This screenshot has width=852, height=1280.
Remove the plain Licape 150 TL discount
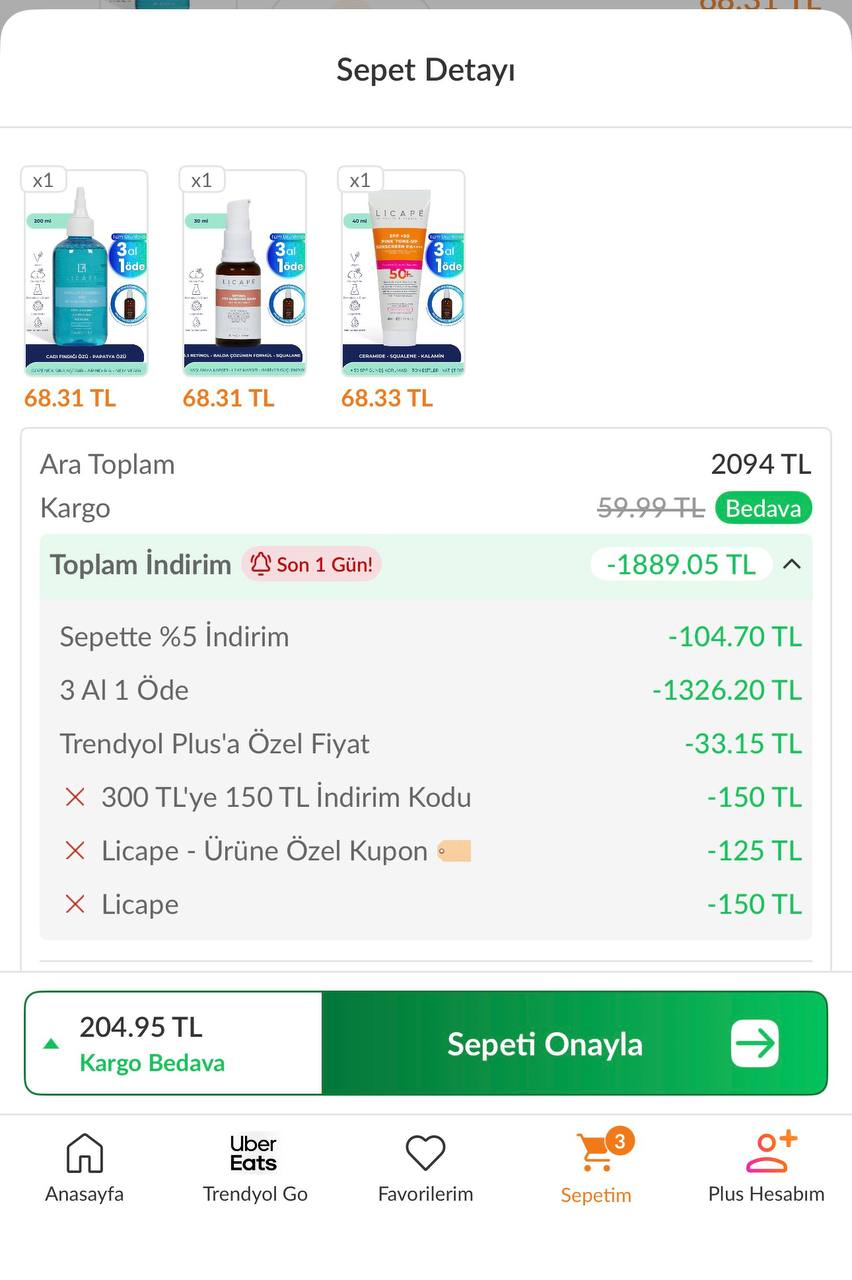coord(75,904)
